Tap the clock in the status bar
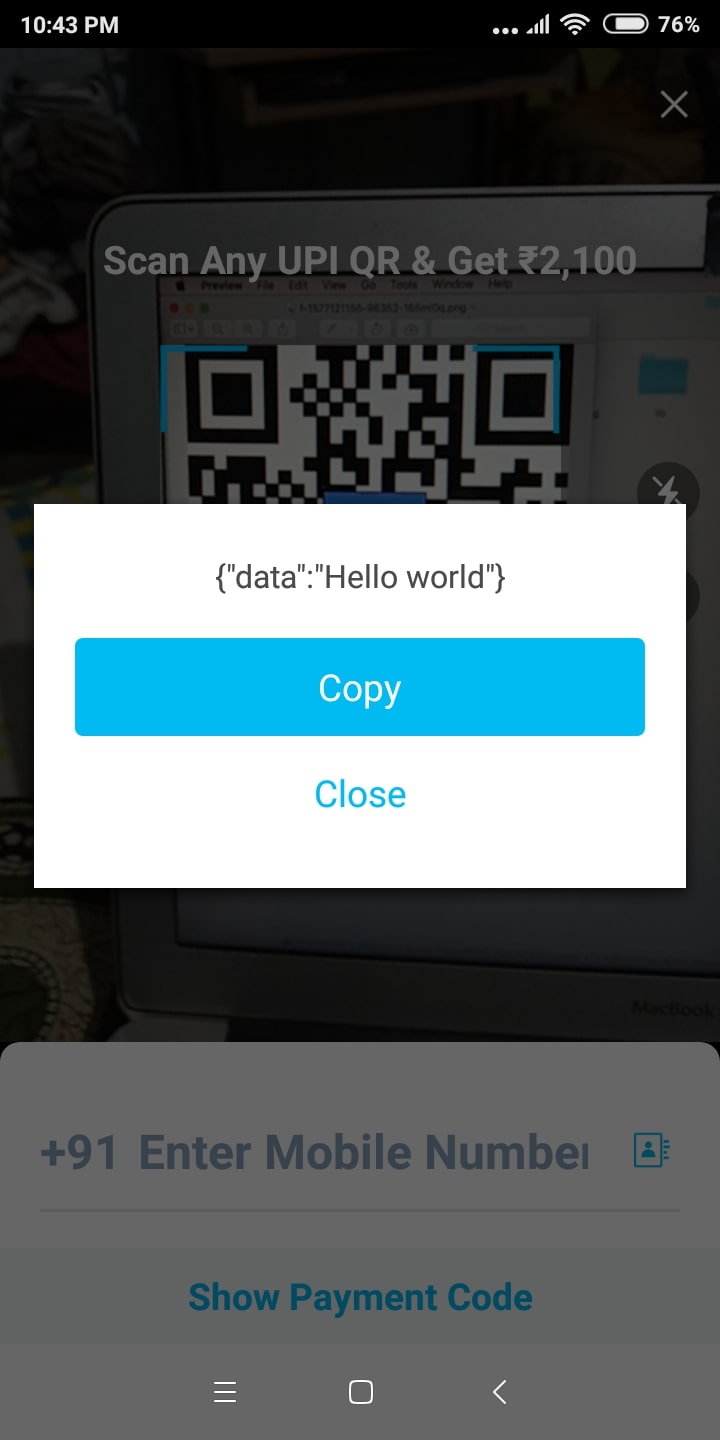The width and height of the screenshot is (720, 1440). click(68, 24)
